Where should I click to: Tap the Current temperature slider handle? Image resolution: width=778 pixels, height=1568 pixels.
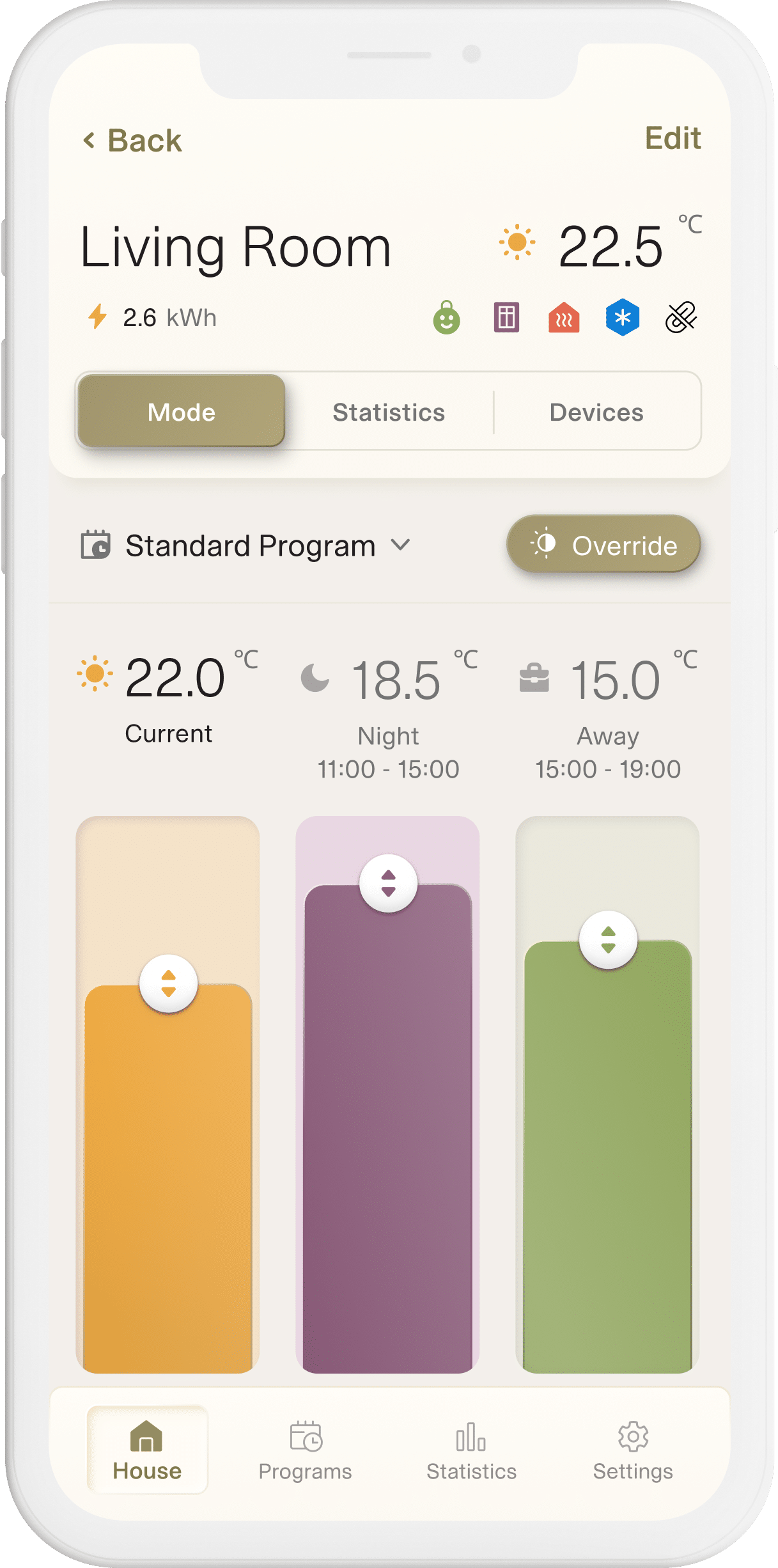pyautogui.click(x=168, y=984)
